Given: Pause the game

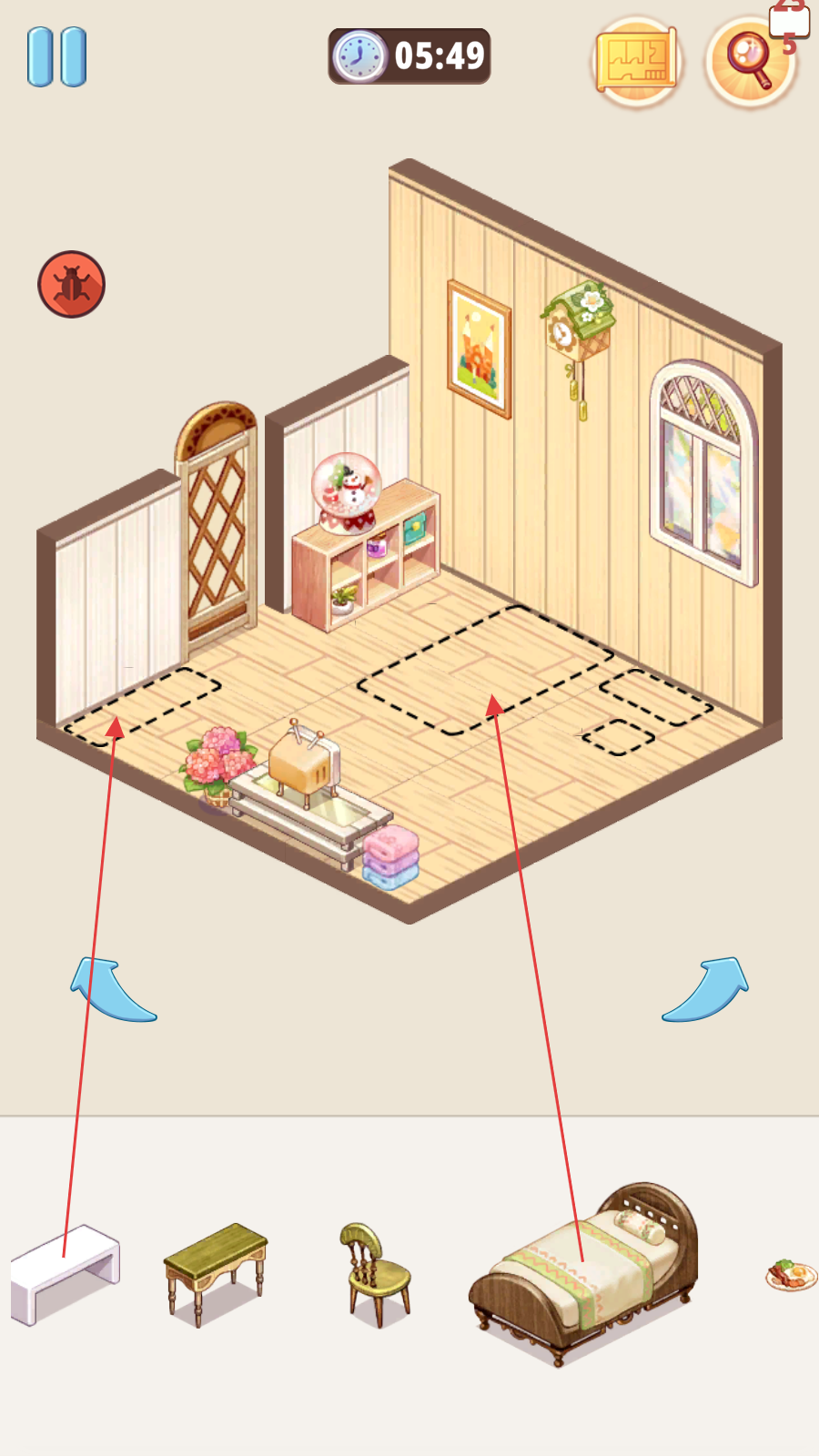Looking at the screenshot, I should click(56, 56).
